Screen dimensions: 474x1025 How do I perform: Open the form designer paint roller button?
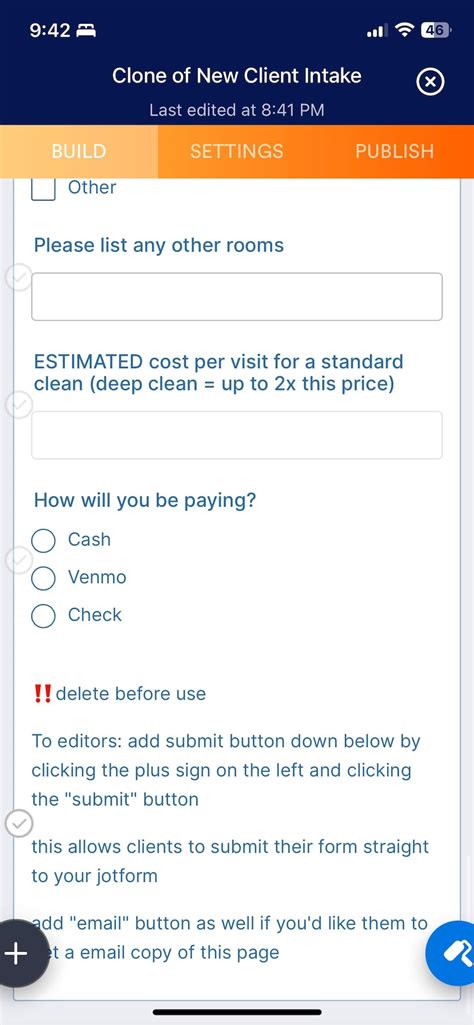[x=454, y=954]
